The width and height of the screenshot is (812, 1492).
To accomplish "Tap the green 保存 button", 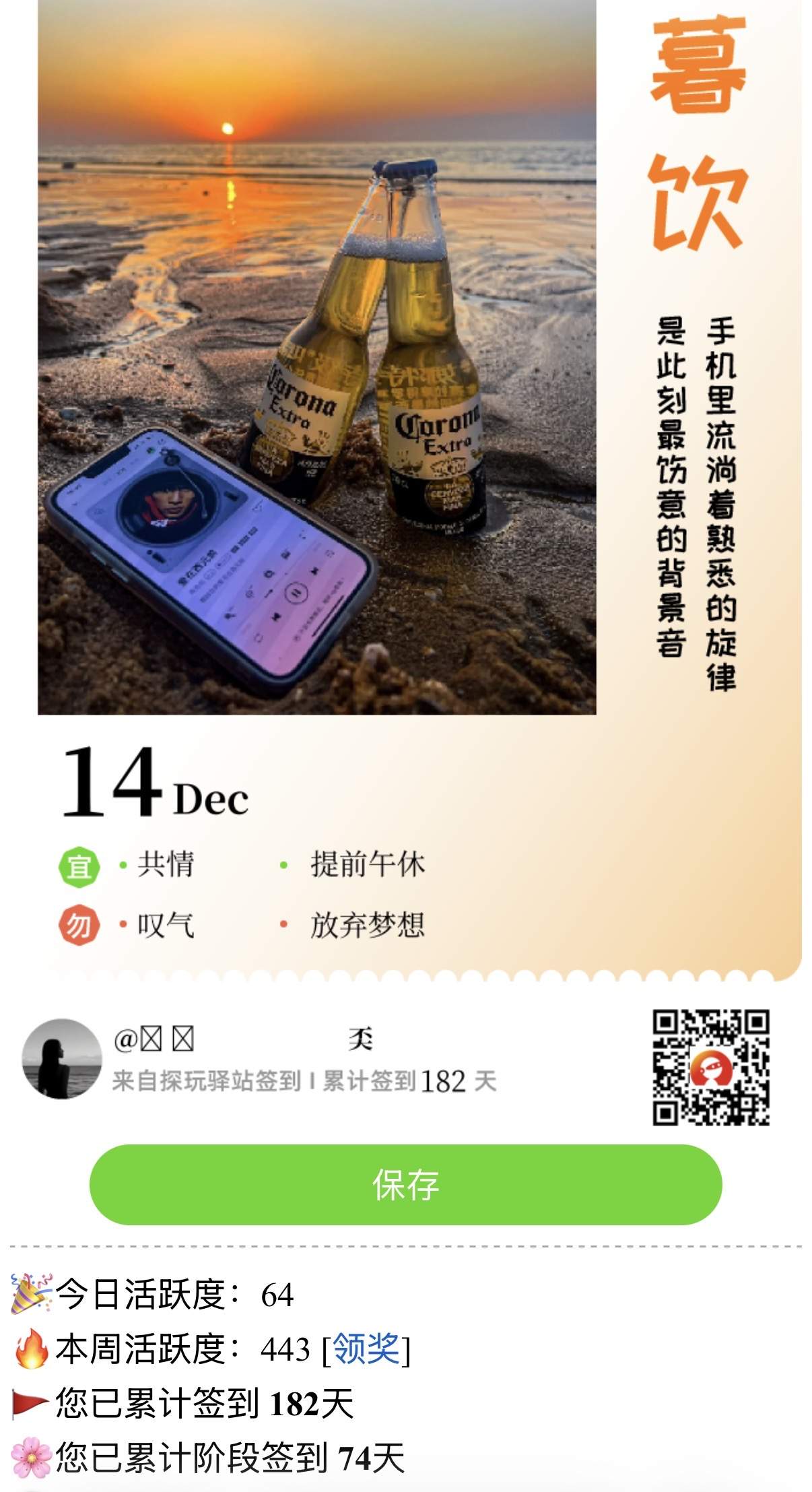I will point(405,1184).
